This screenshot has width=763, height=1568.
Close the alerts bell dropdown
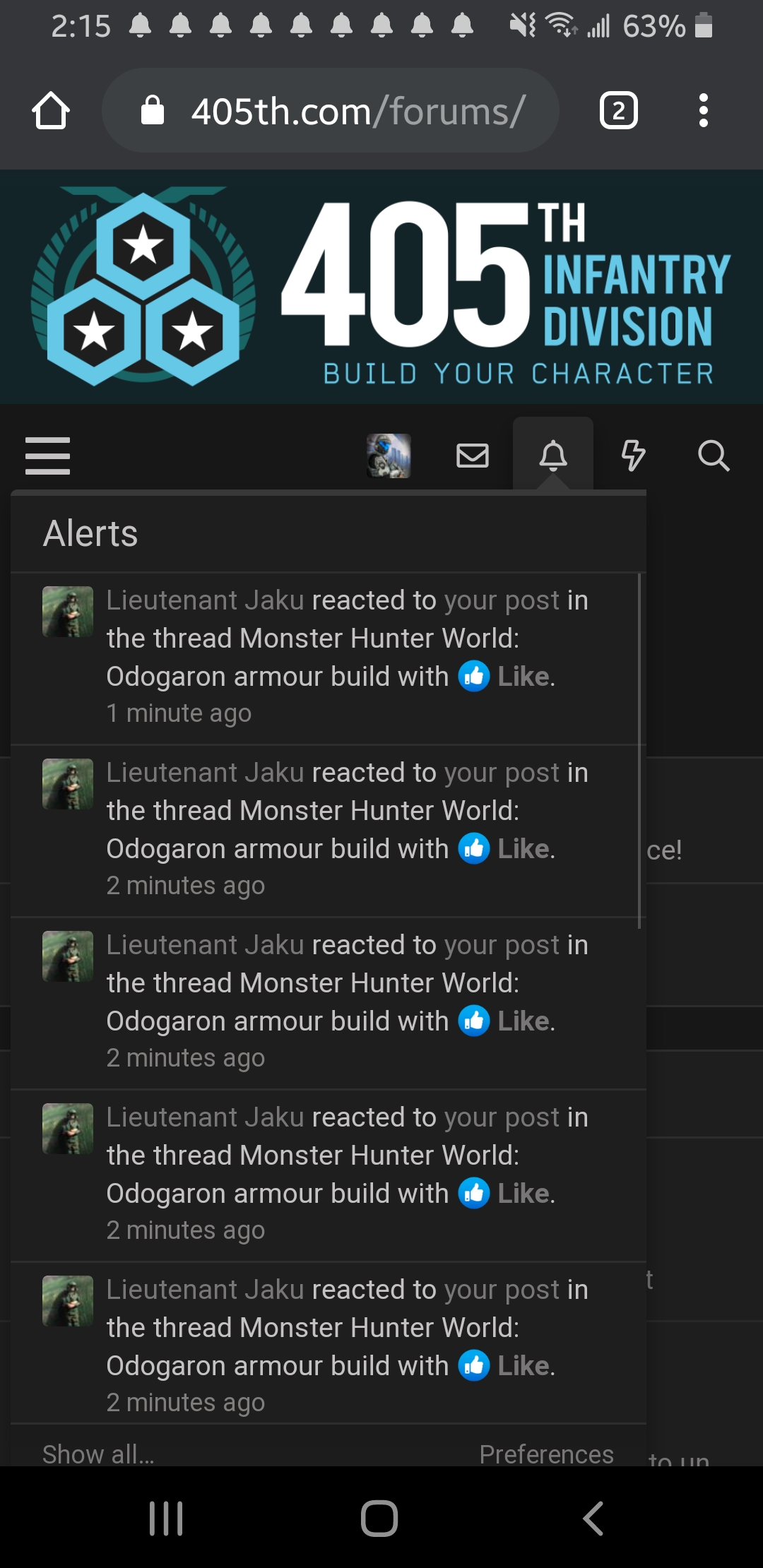[553, 455]
